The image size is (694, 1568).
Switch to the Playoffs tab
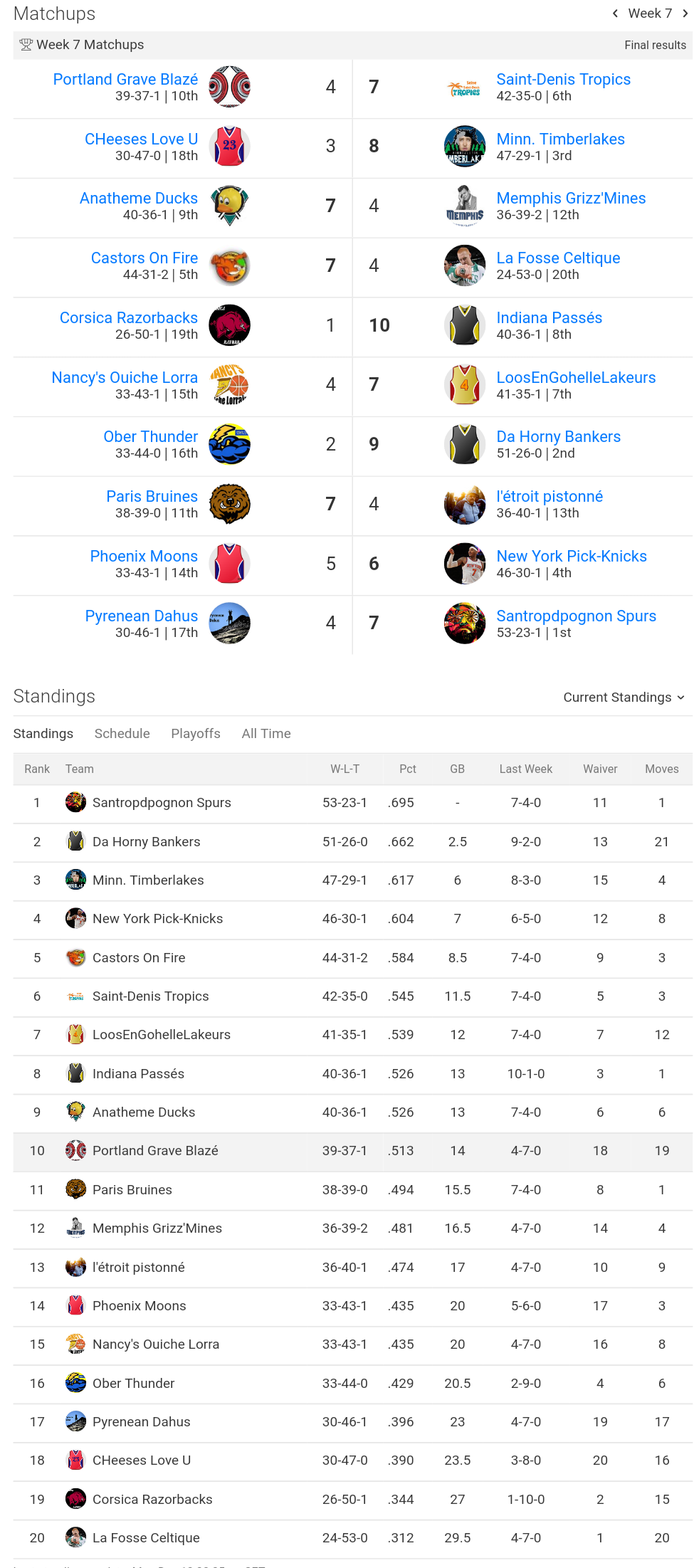[195, 733]
